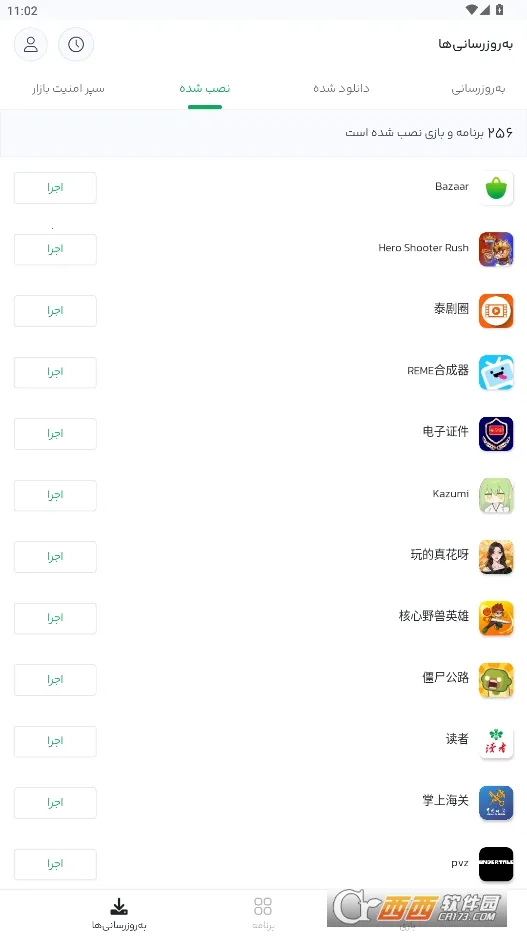Viewport: 527px width, 937px height.
Task: Launch 核心野兽英雄 with اجرا
Action: click(x=55, y=618)
